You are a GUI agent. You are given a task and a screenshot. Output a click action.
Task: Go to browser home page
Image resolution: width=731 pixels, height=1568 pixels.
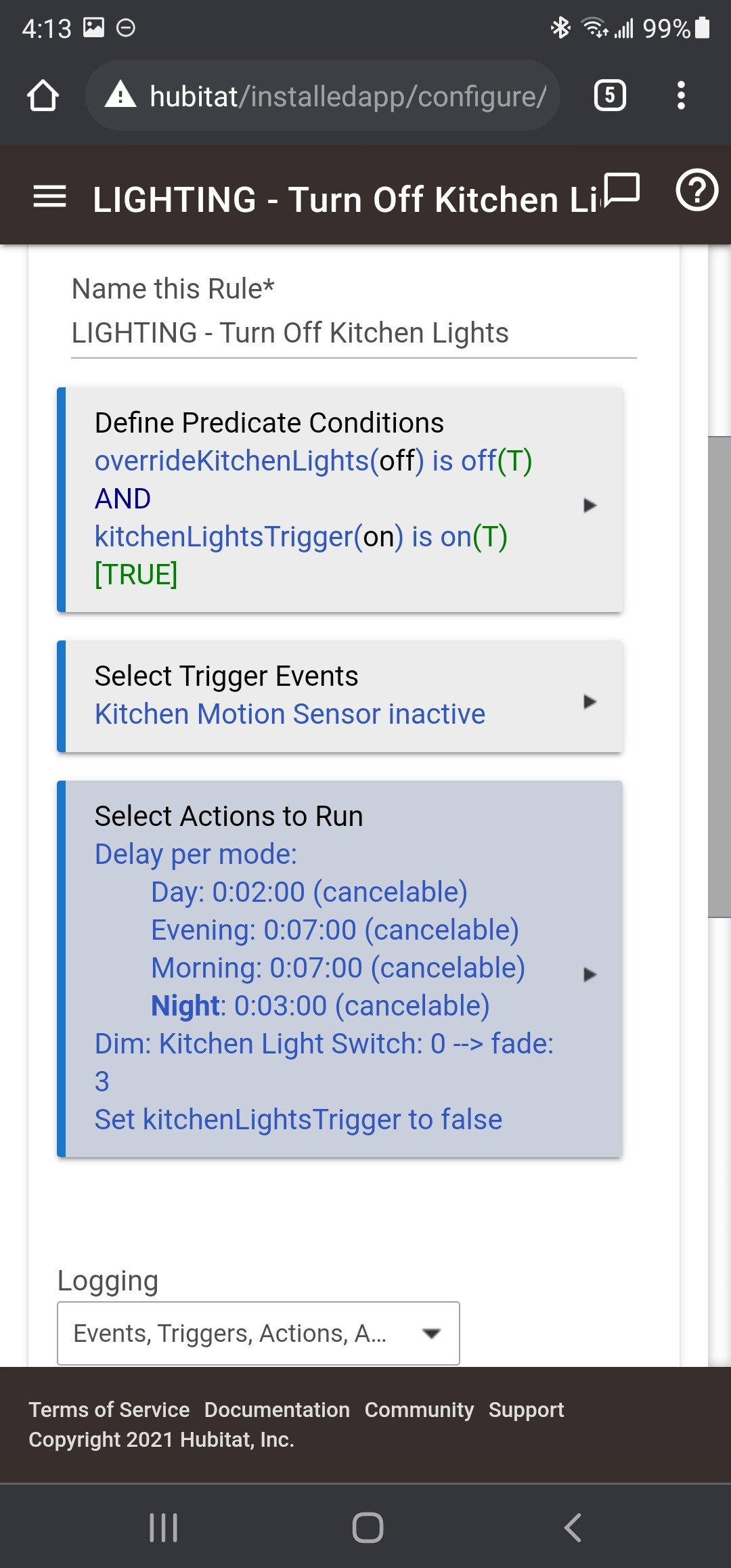[43, 95]
